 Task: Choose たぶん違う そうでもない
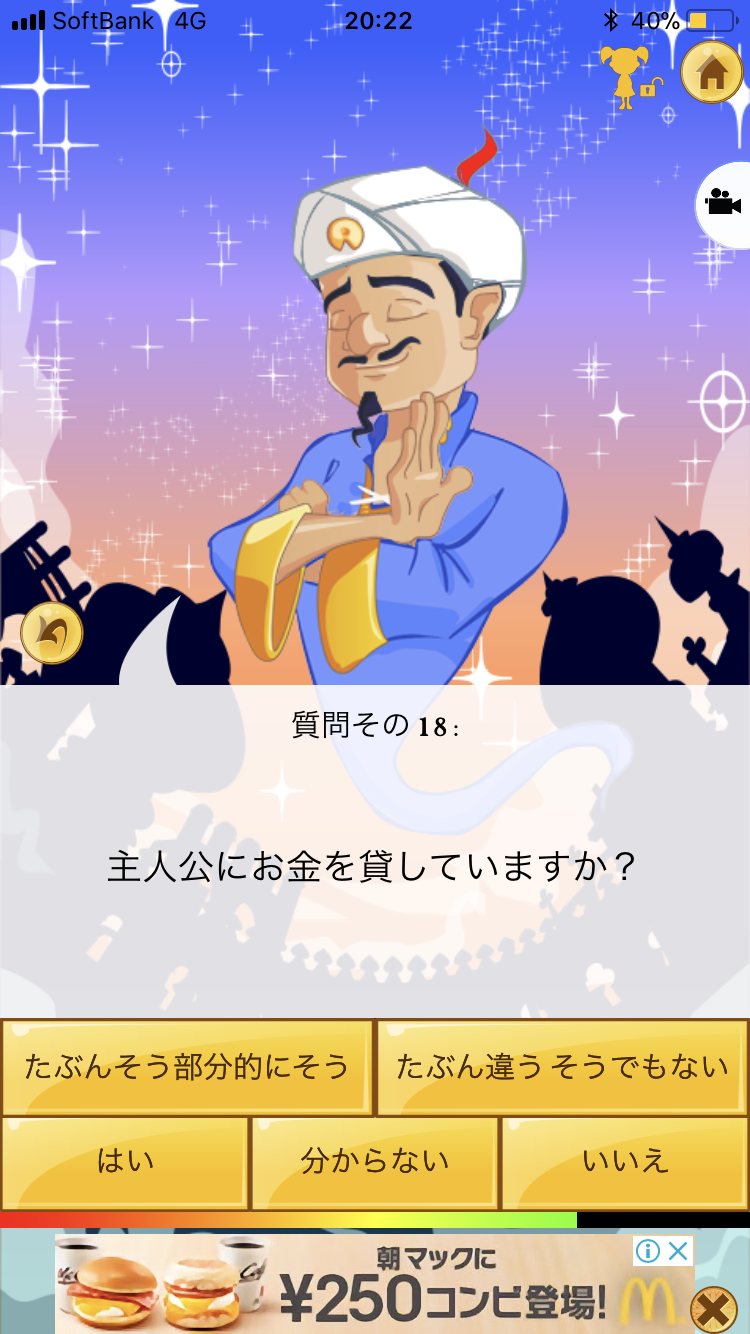(562, 1067)
